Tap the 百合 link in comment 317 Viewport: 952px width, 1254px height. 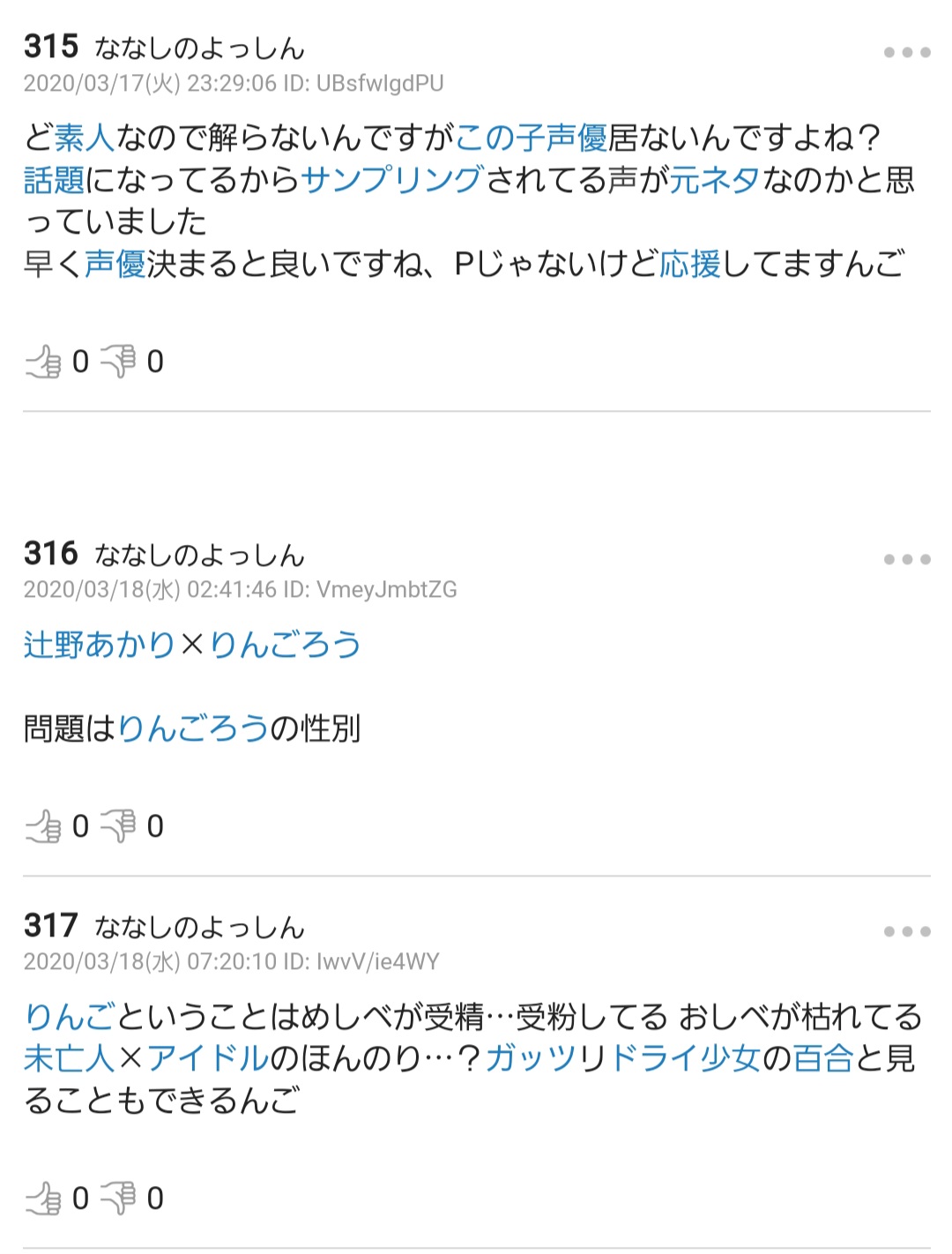pyautogui.click(x=823, y=1058)
